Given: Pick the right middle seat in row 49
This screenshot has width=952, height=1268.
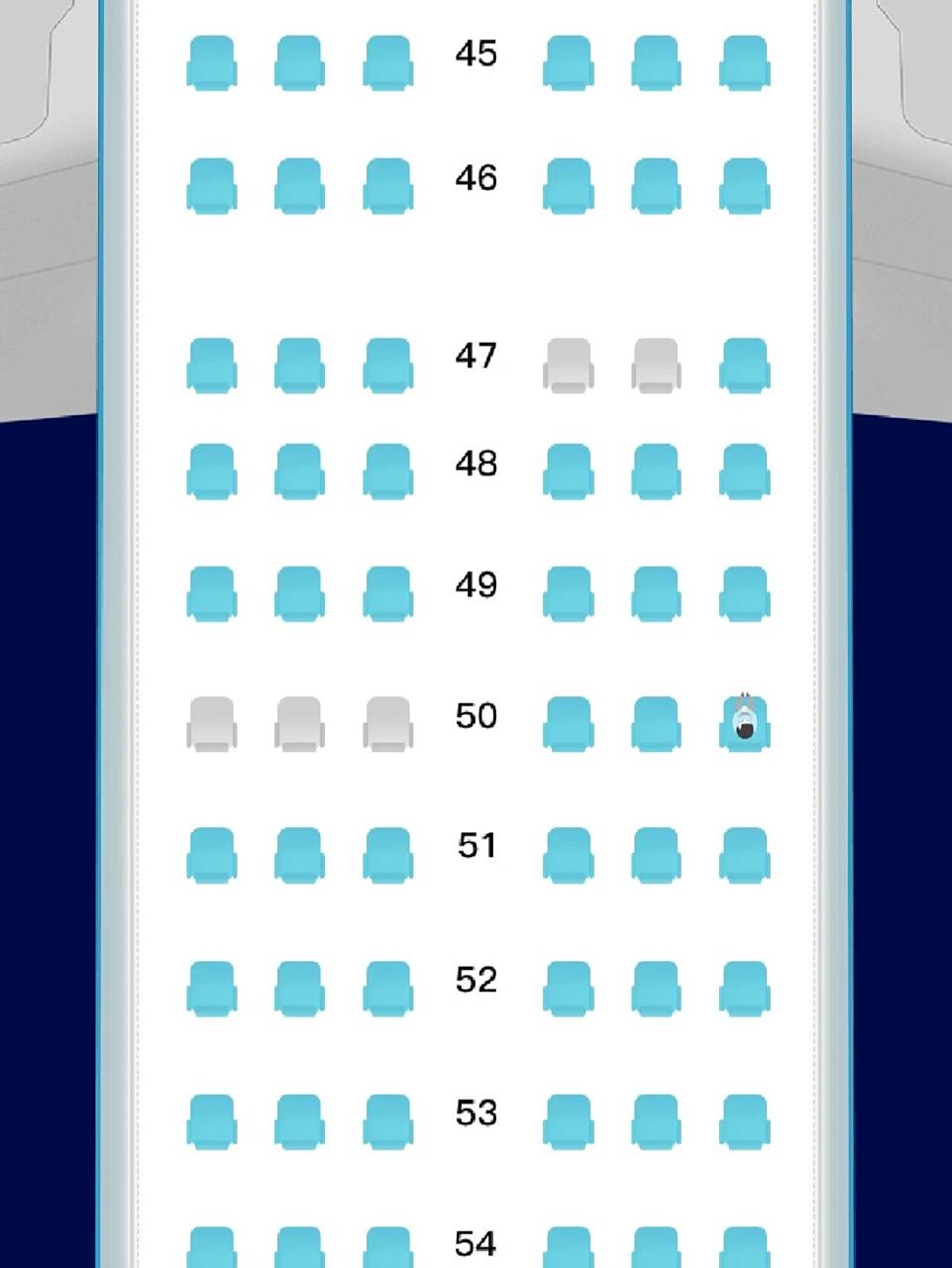Looking at the screenshot, I should (x=656, y=593).
